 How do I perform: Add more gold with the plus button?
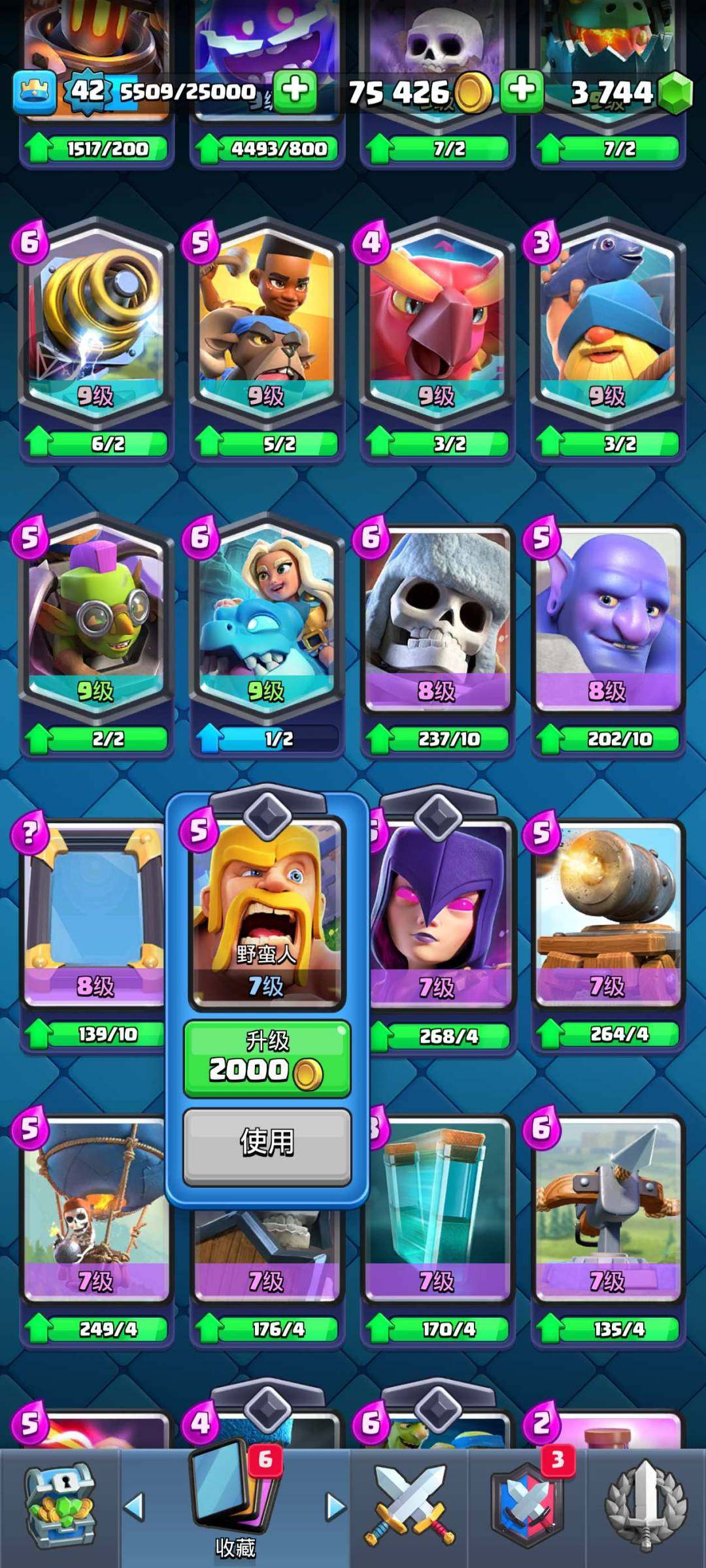(522, 91)
